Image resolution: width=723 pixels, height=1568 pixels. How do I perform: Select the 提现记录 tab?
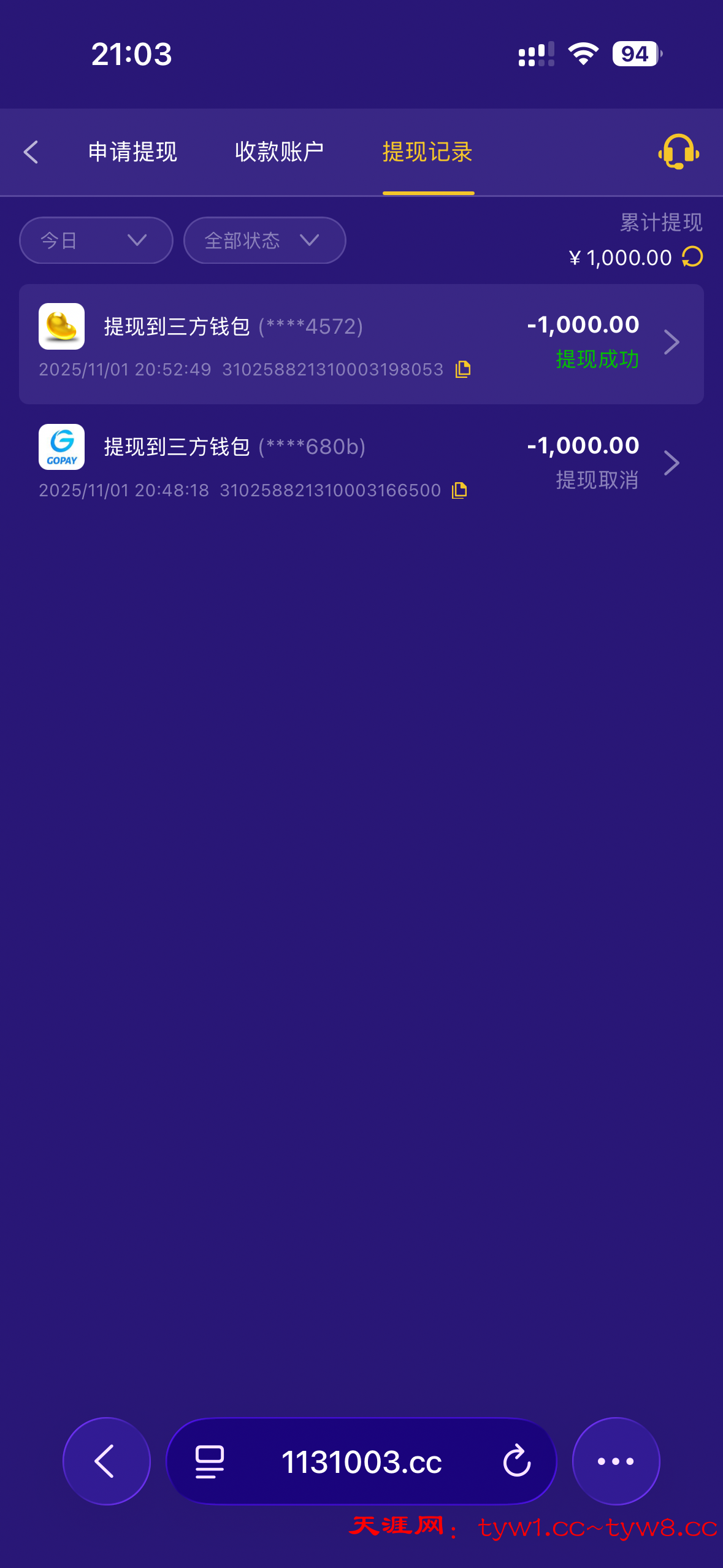[x=427, y=152]
